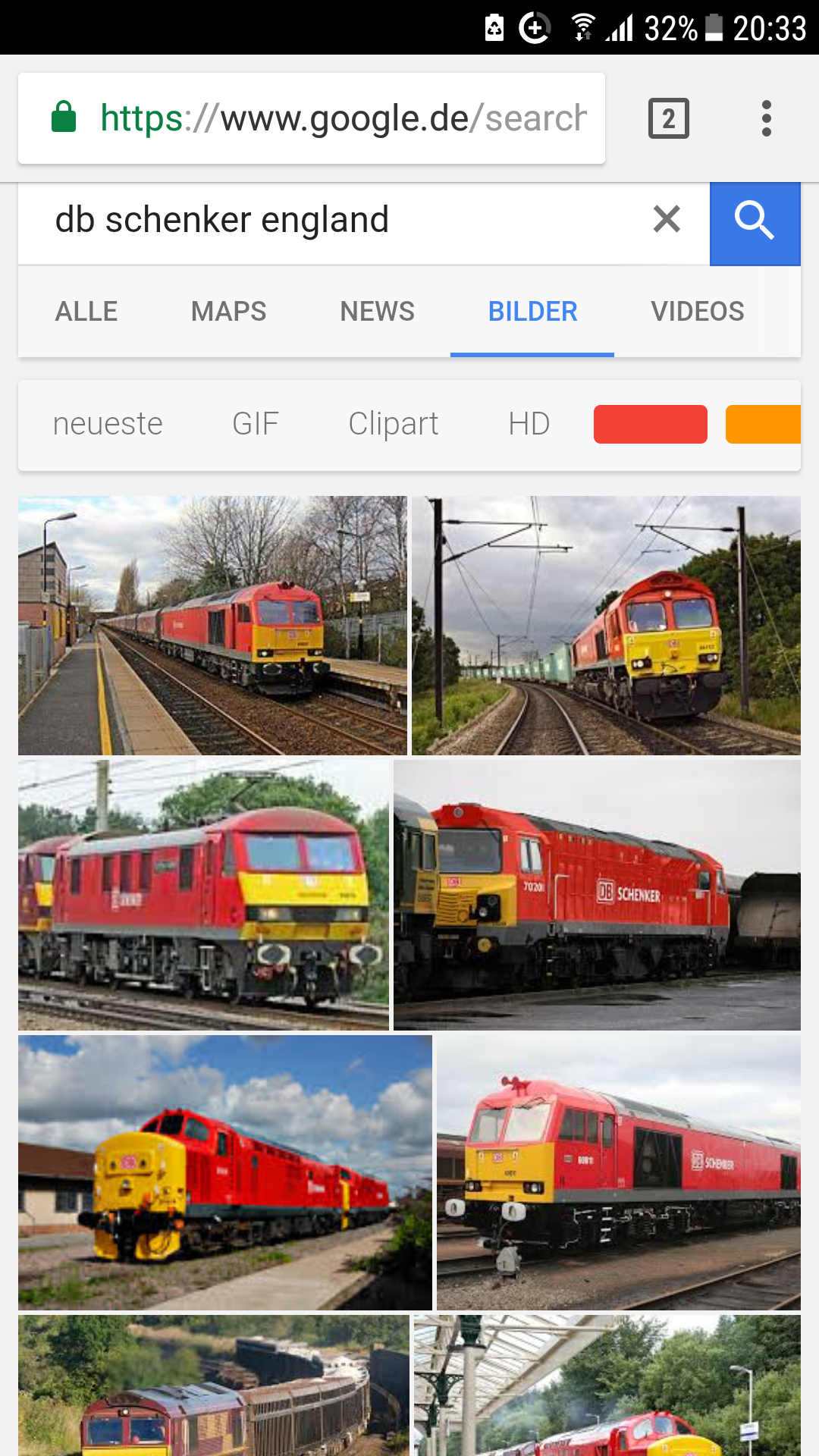Open Chrome's three-dot overflow menu
Screen dimensions: 819x1456
tap(766, 118)
